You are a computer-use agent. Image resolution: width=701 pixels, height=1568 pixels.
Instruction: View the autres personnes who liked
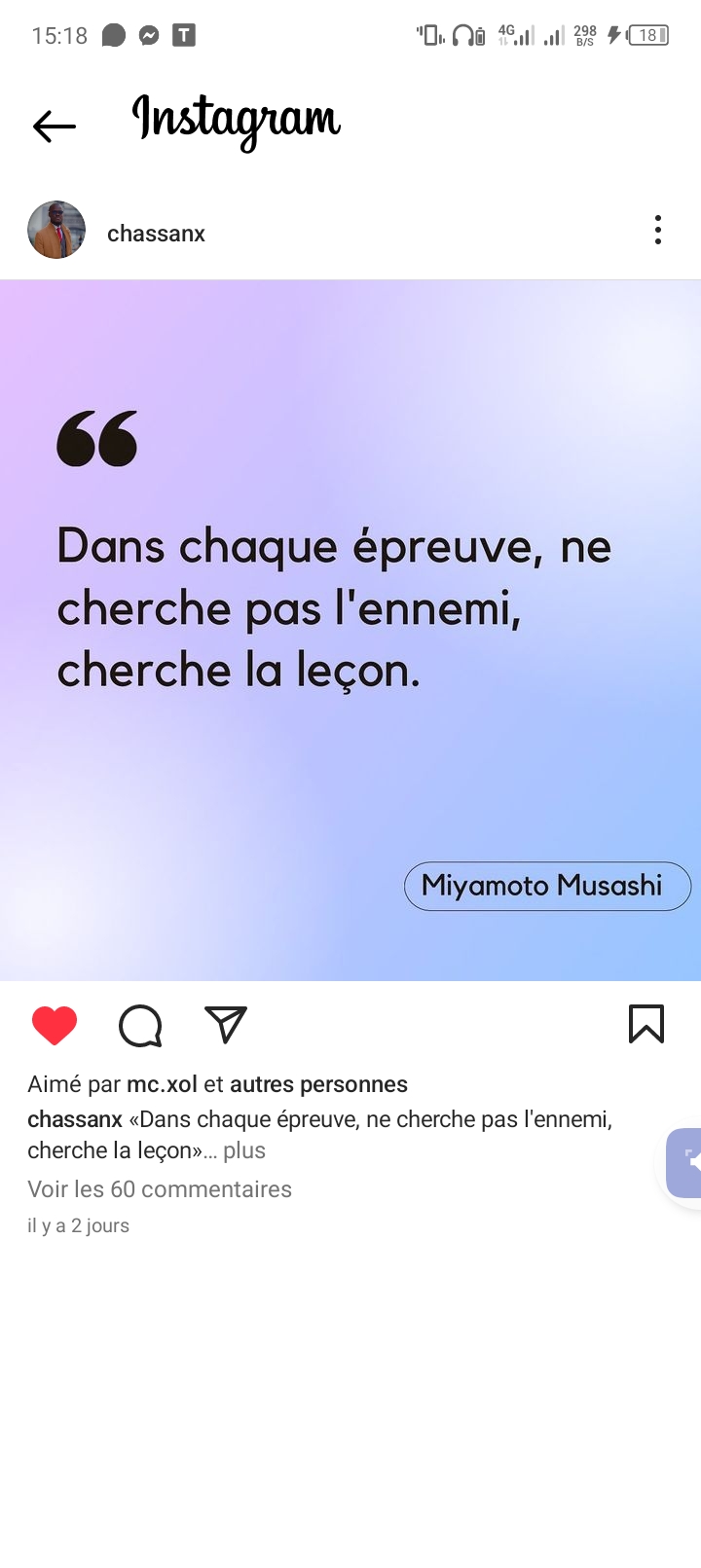point(318,1084)
